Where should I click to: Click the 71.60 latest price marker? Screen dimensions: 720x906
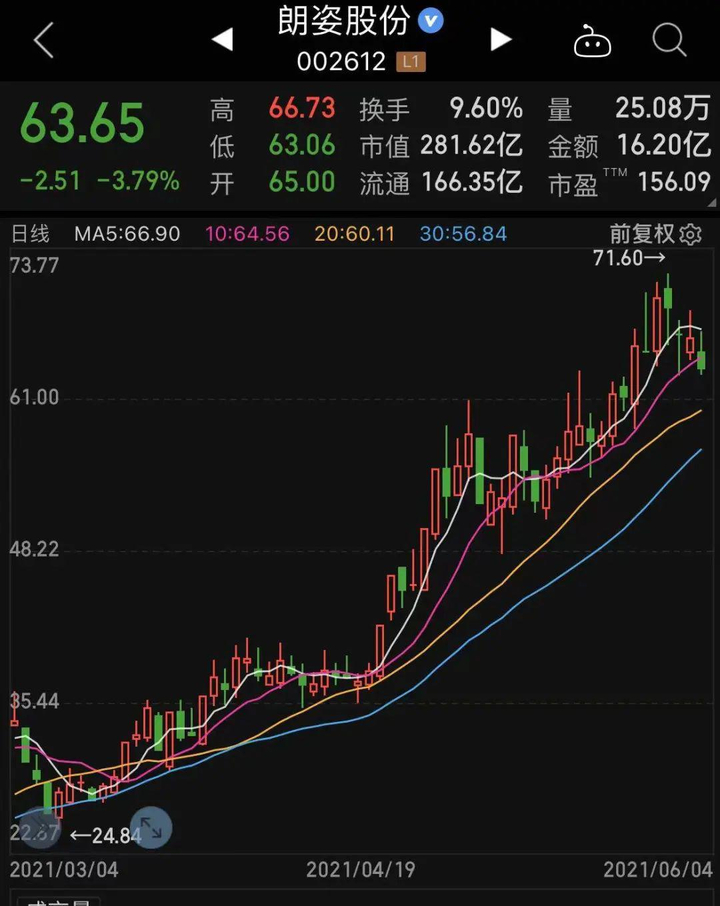623,259
